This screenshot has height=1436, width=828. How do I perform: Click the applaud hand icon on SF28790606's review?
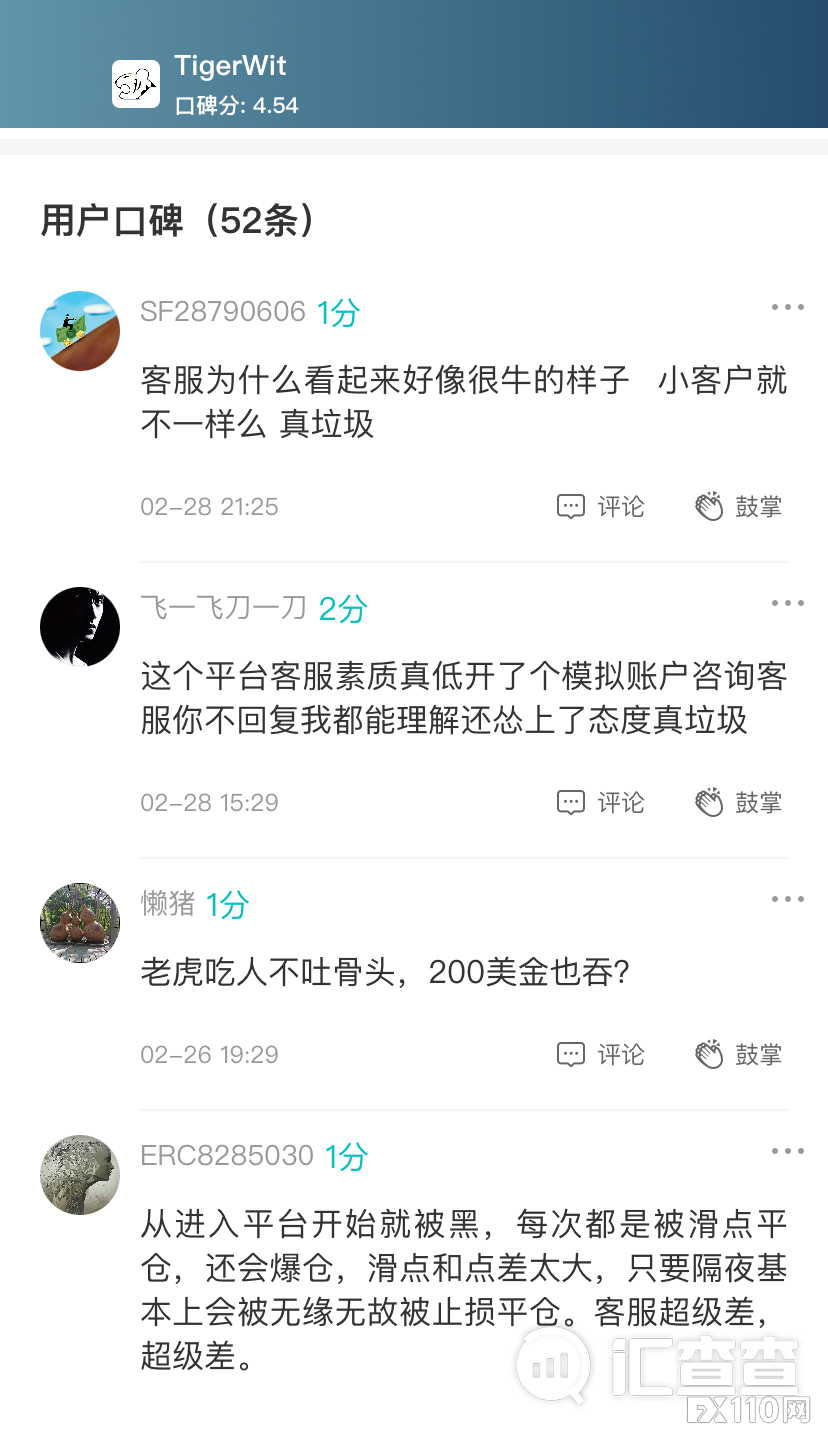click(710, 505)
